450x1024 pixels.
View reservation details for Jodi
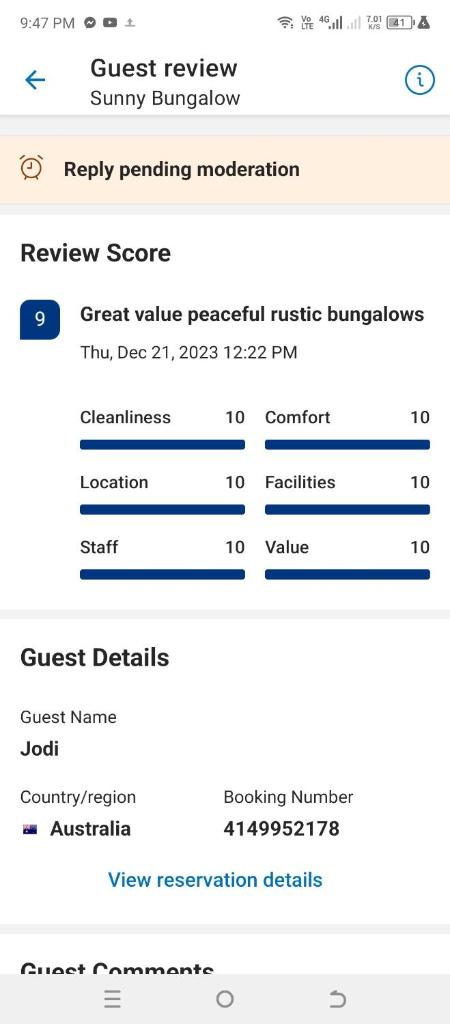(x=215, y=880)
